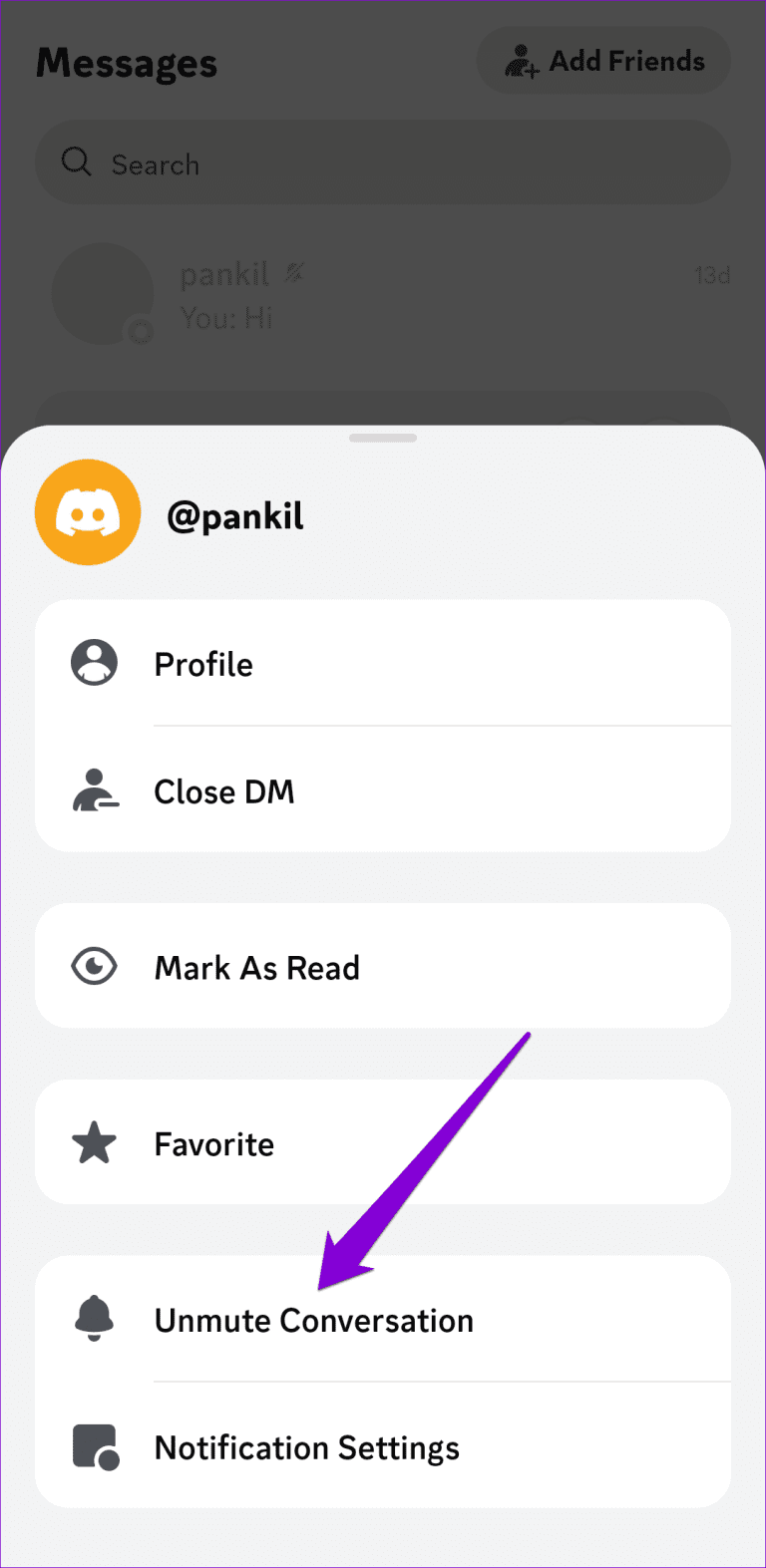The height and width of the screenshot is (1568, 766).
Task: Tap the @pankil username label
Action: 236,514
